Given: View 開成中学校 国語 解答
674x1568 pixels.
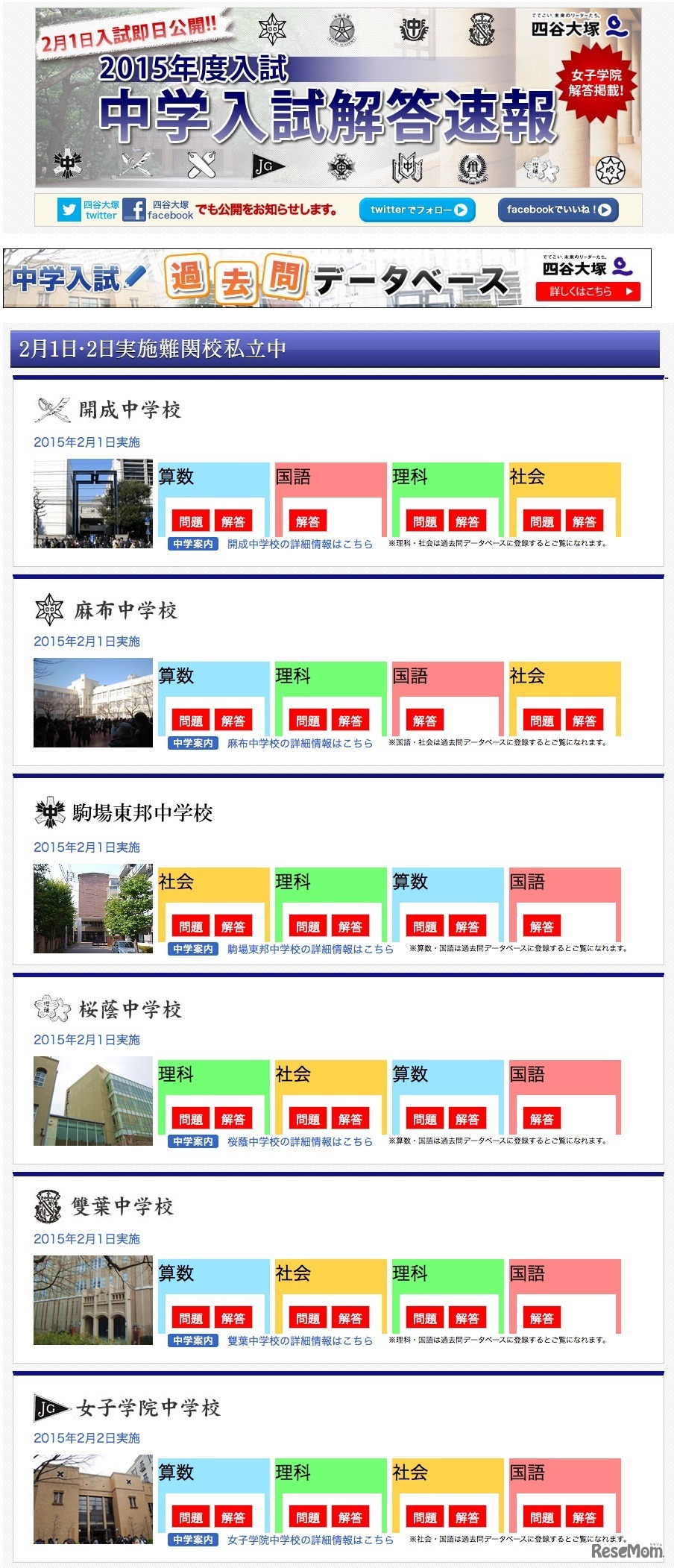Looking at the screenshot, I should click(308, 521).
